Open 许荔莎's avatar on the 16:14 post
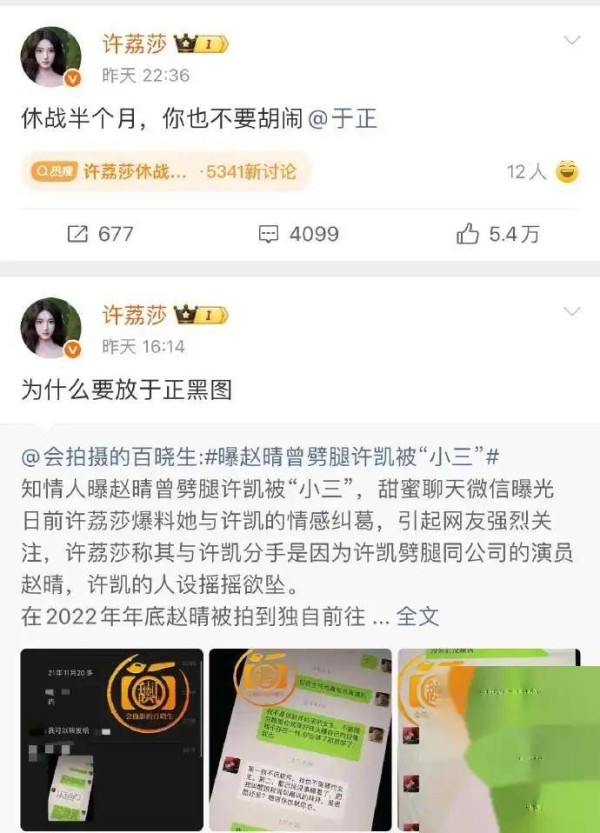The image size is (600, 833). click(51, 328)
